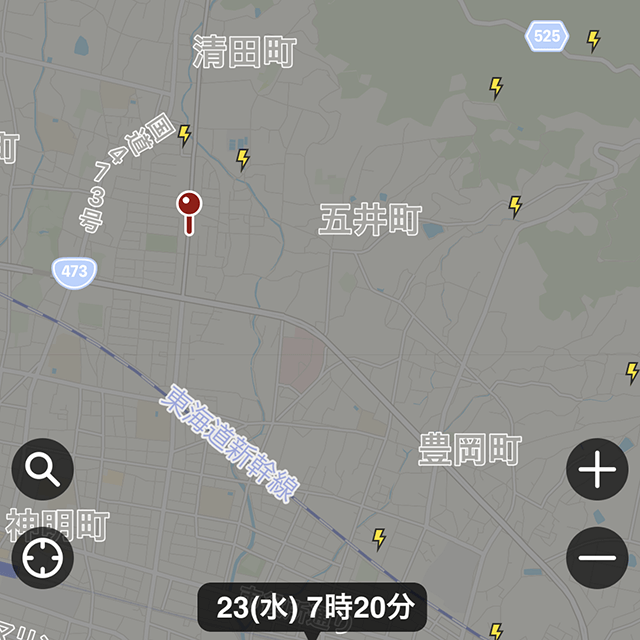
Task: Zoom out with the minus button
Action: [x=597, y=558]
